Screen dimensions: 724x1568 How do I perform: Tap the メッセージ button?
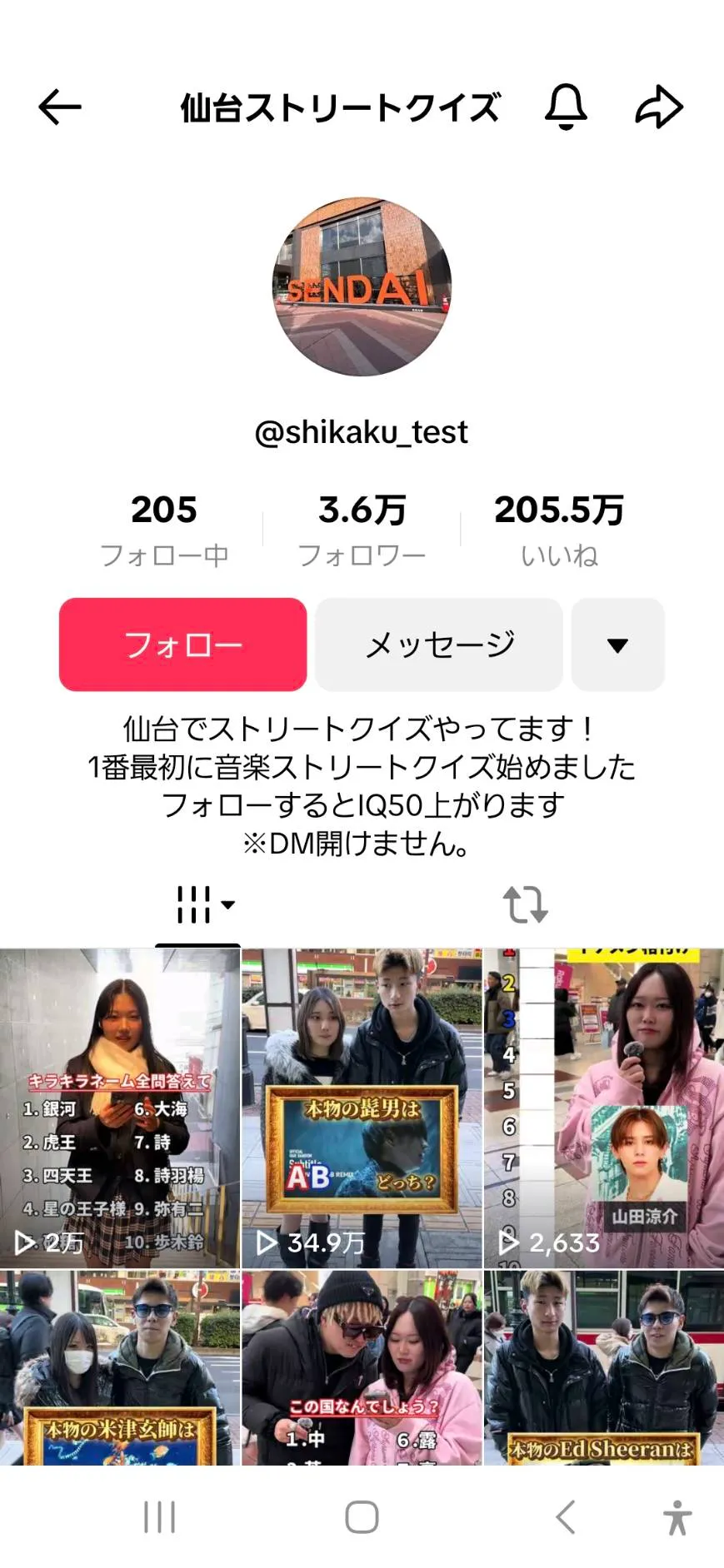[x=439, y=645]
